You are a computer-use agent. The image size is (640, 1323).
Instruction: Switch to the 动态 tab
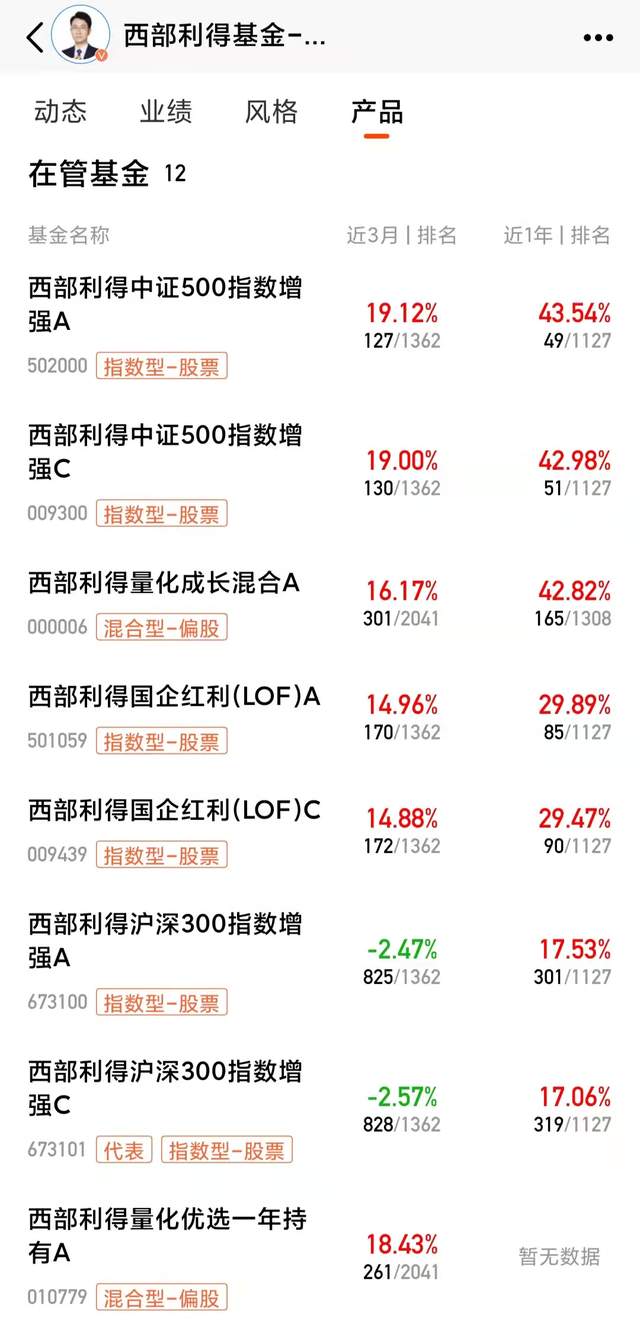60,111
